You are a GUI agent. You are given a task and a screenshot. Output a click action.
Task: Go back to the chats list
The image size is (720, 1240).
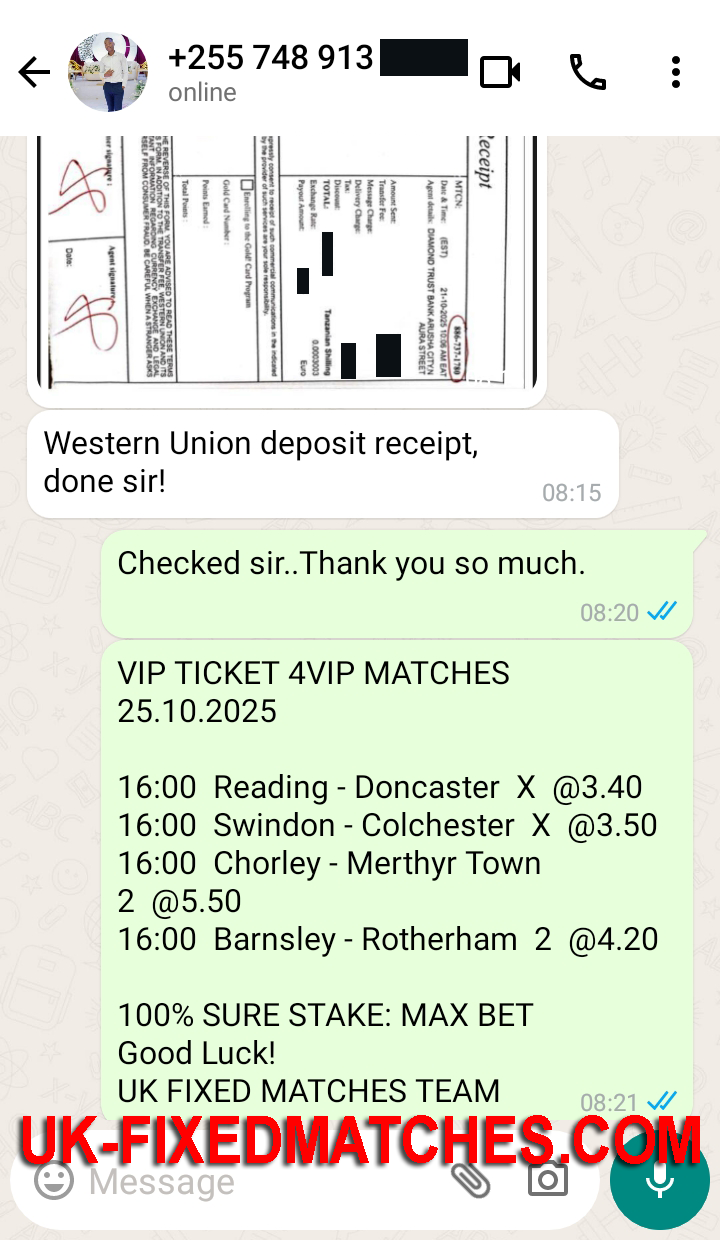coord(34,72)
